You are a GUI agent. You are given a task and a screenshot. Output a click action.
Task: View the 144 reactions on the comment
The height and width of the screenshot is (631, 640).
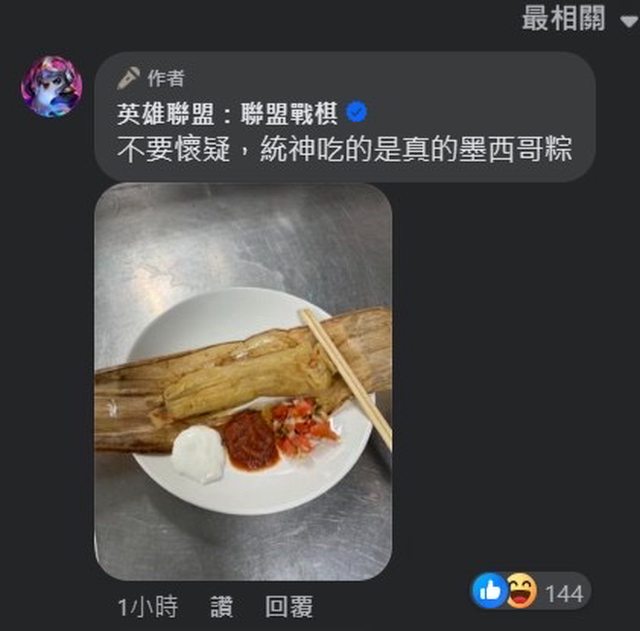point(530,592)
